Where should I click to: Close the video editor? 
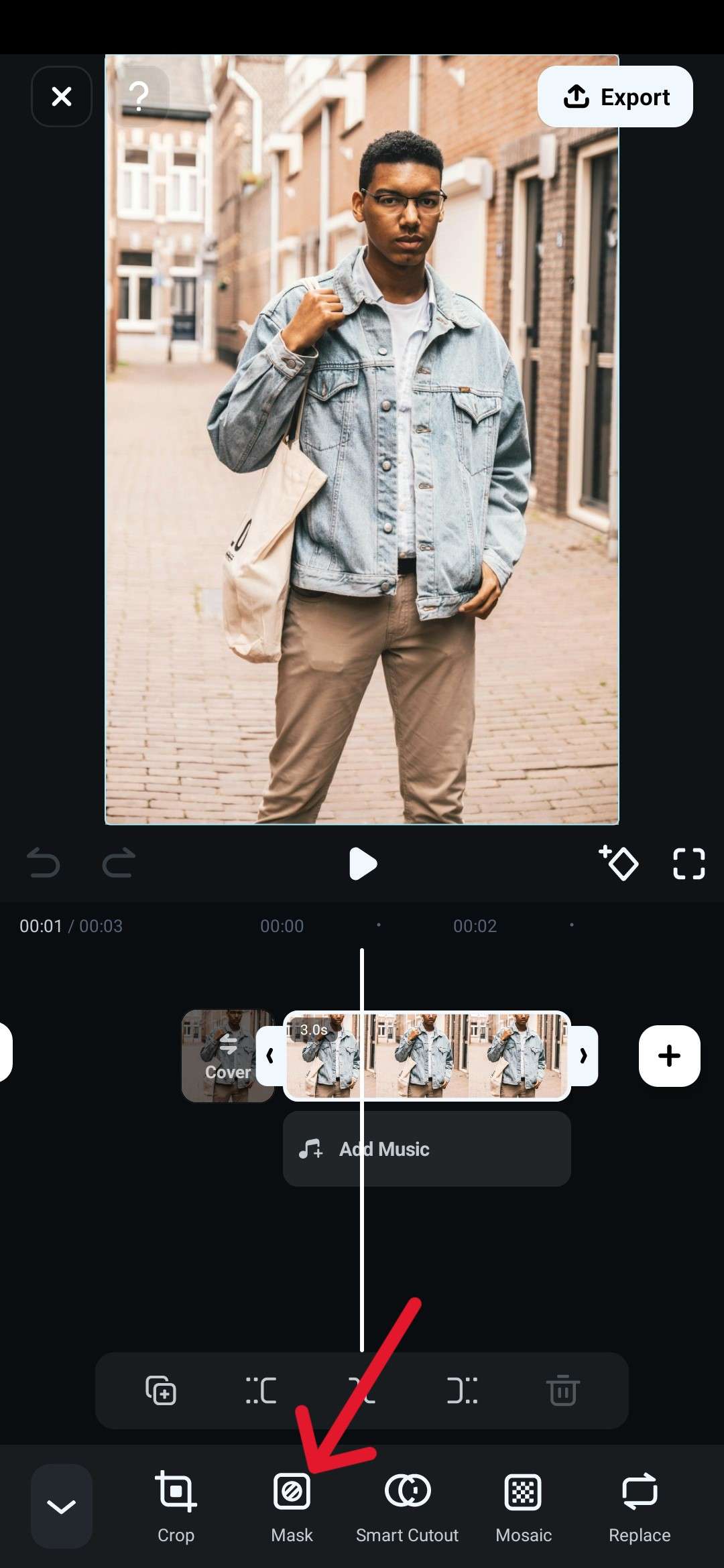point(62,96)
